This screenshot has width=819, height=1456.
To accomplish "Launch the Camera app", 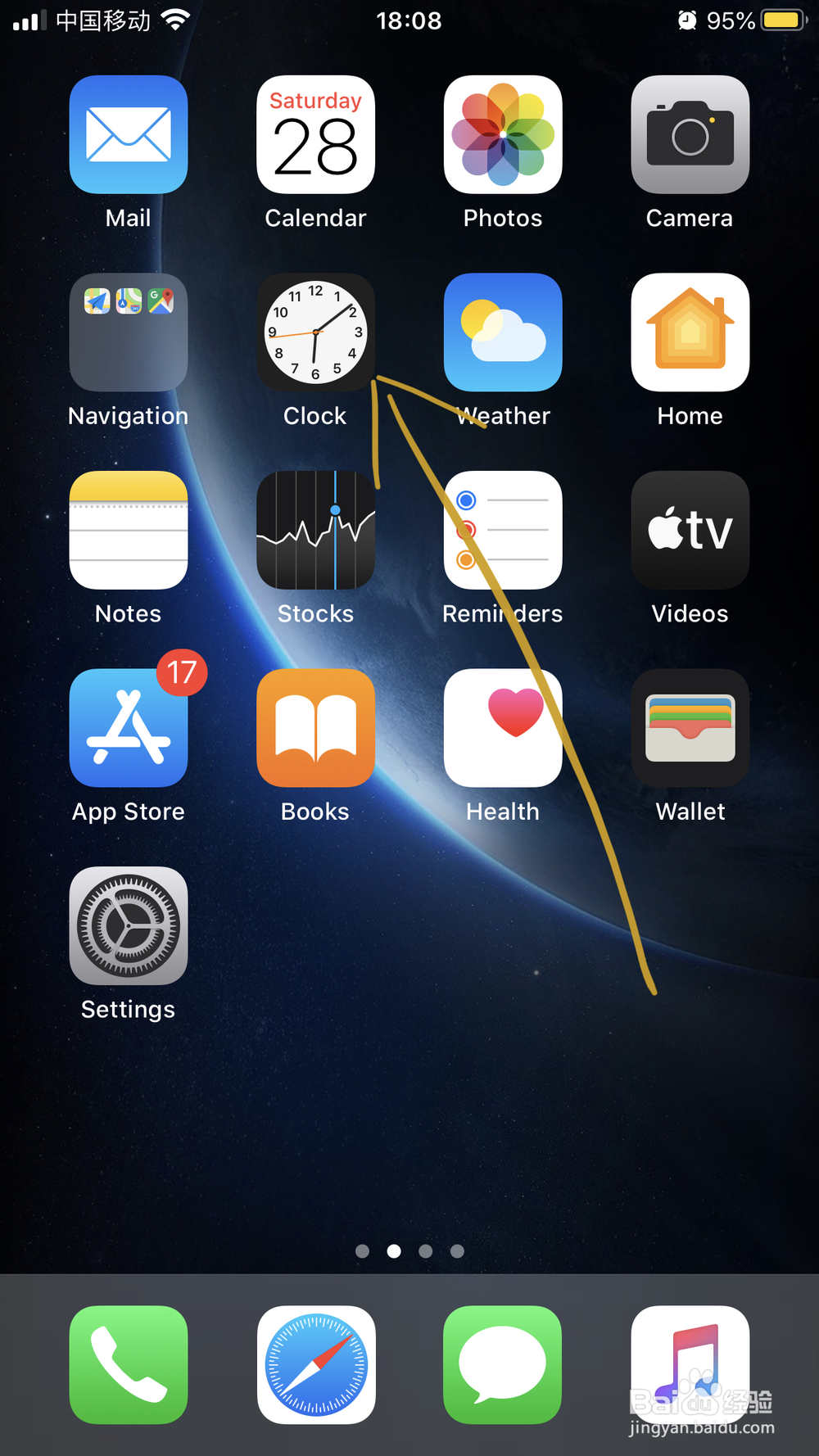I will pos(690,135).
